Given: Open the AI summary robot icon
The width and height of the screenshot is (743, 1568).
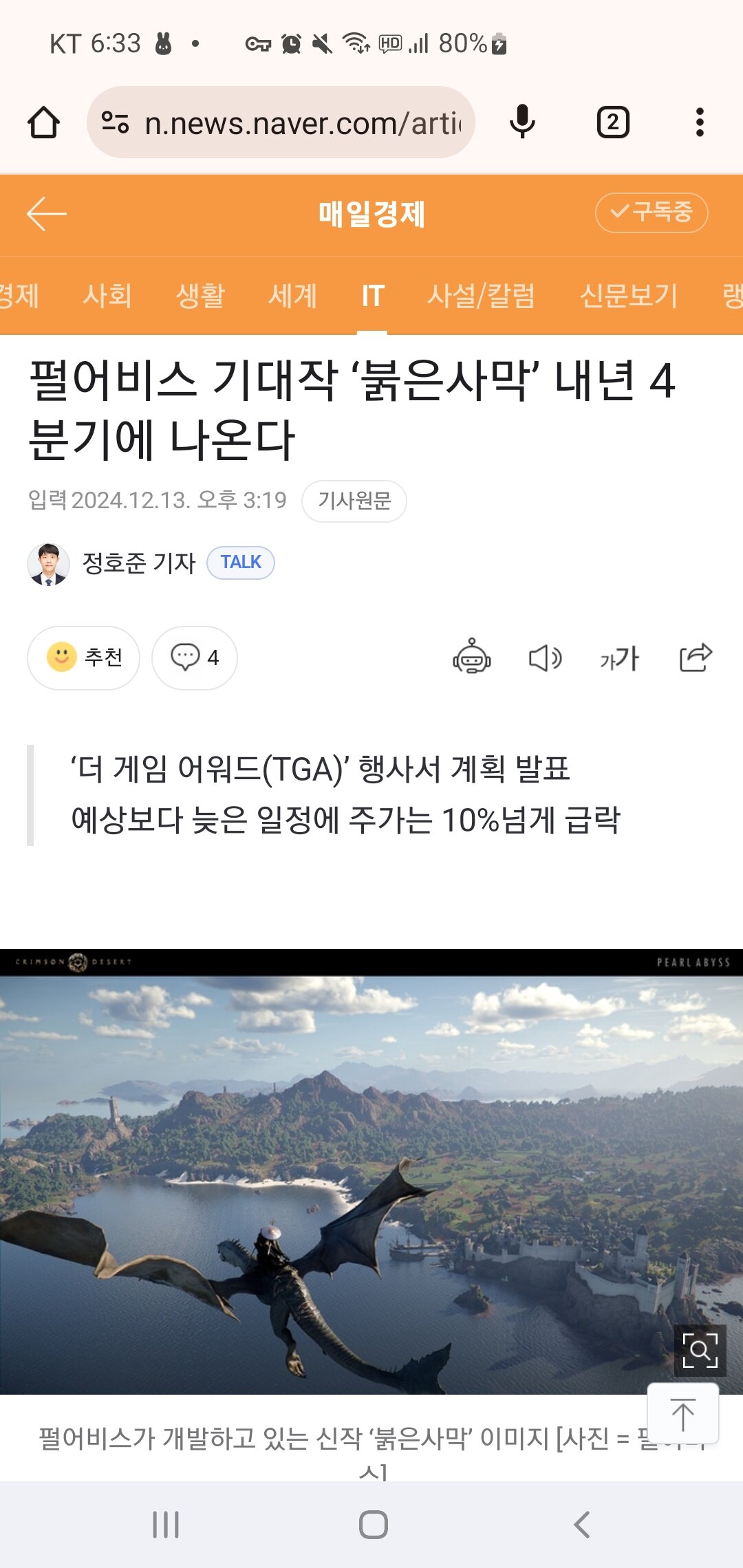Looking at the screenshot, I should [471, 657].
